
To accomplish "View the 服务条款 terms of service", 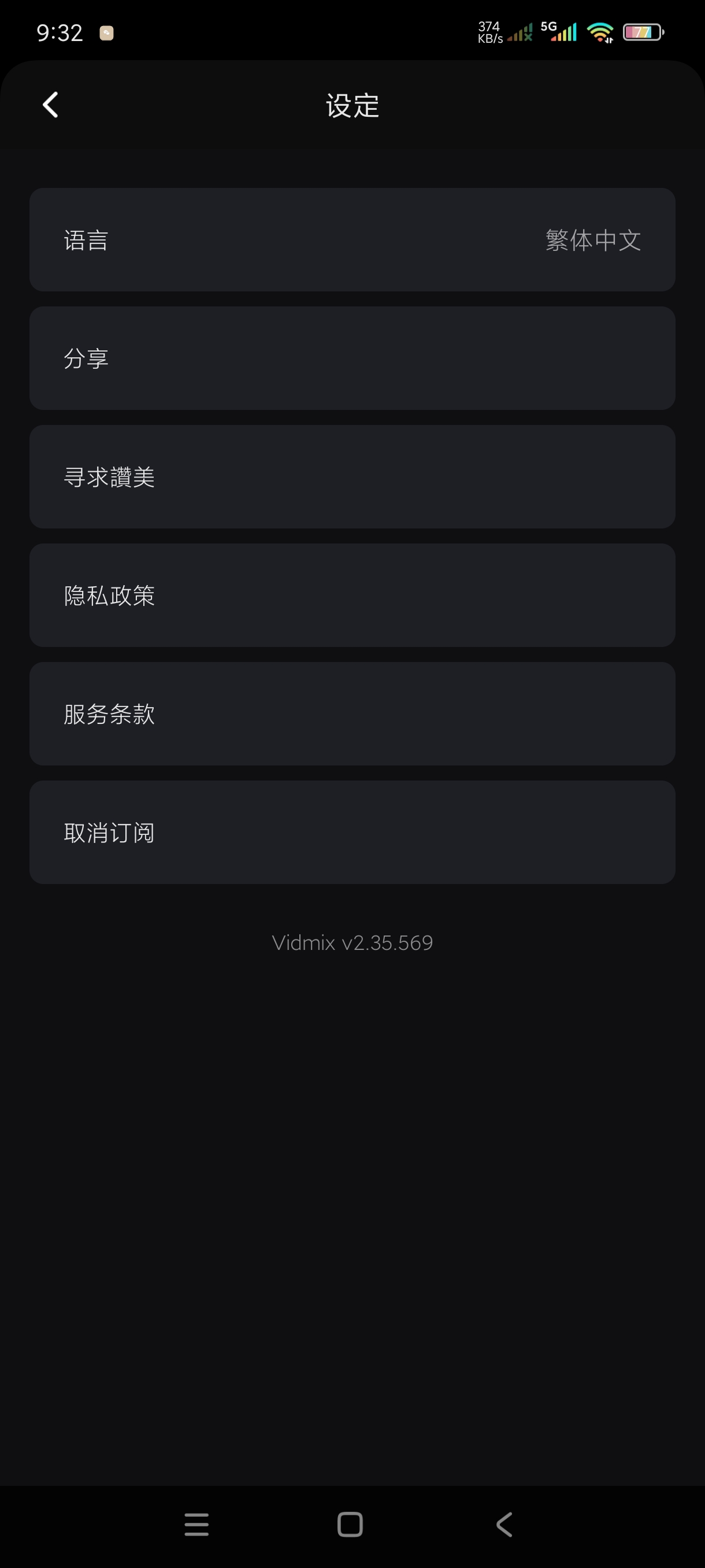I will (352, 713).
